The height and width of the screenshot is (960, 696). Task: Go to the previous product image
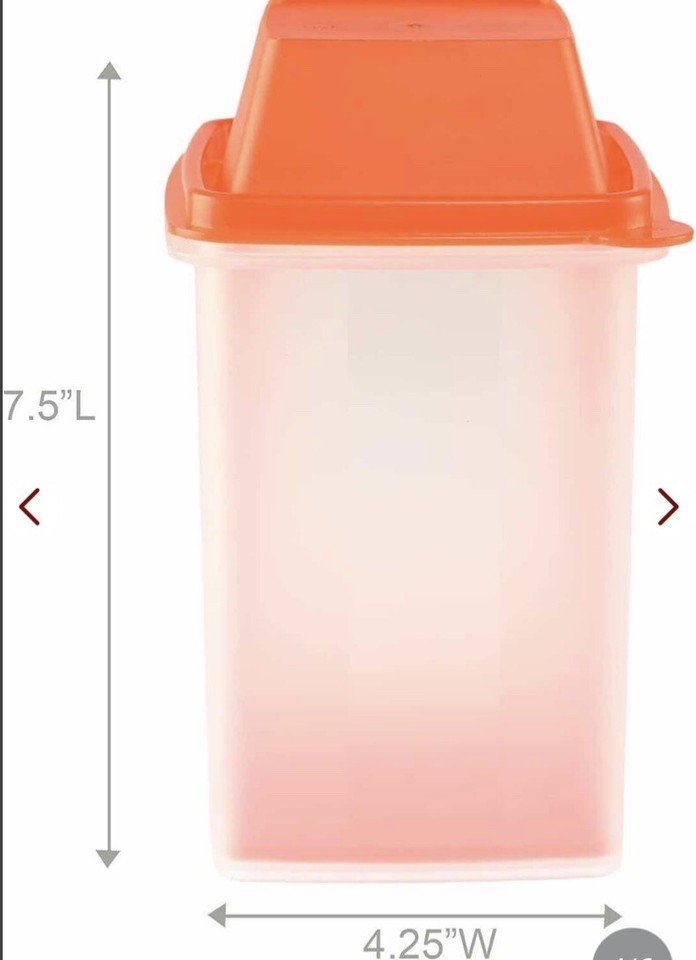[x=30, y=507]
